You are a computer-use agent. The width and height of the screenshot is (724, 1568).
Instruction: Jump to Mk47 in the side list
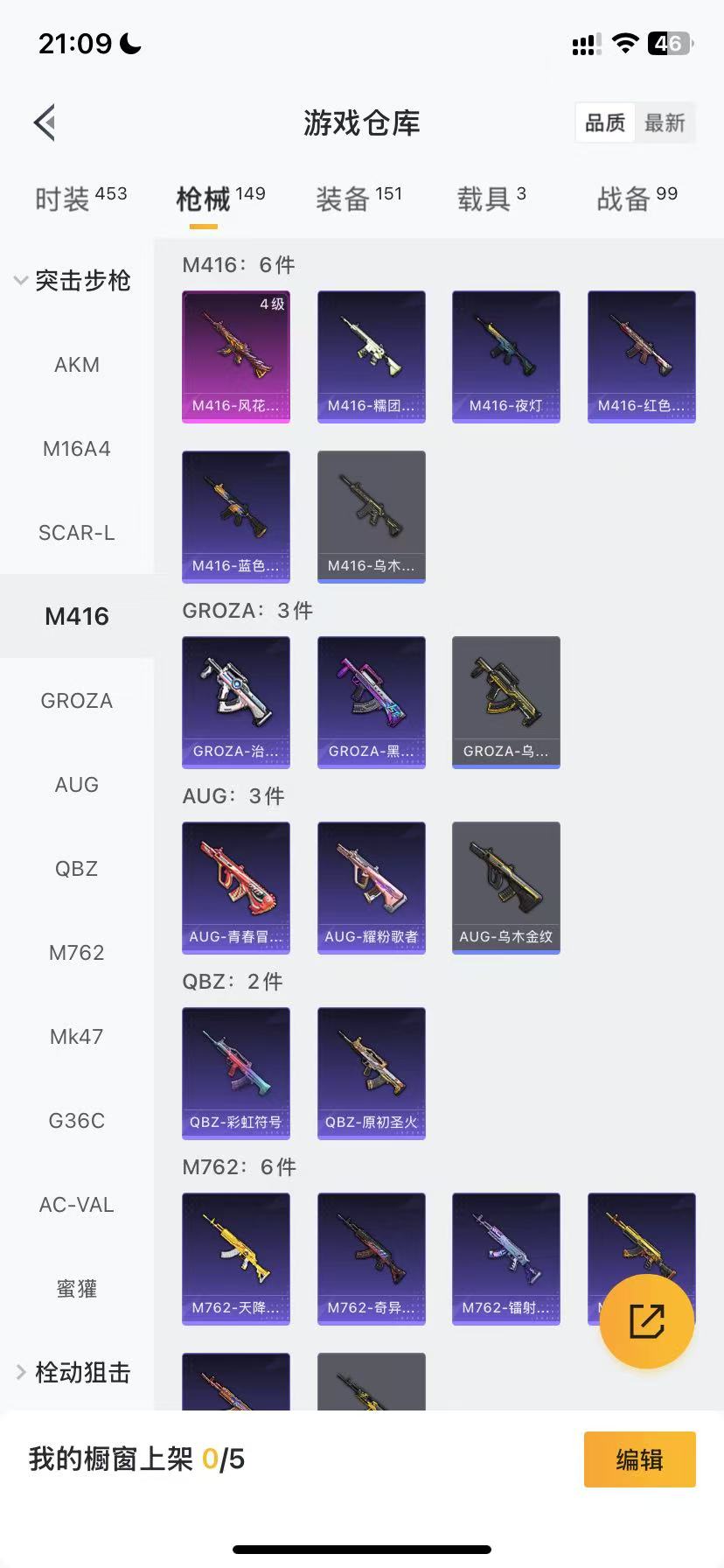click(77, 1037)
